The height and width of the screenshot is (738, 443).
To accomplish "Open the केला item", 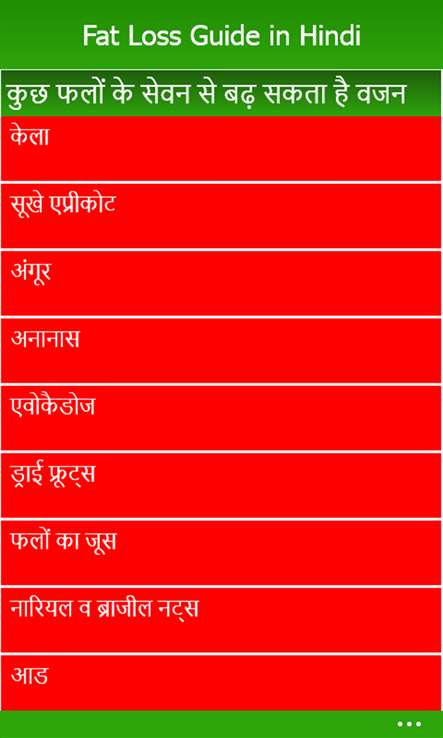I will [221, 148].
